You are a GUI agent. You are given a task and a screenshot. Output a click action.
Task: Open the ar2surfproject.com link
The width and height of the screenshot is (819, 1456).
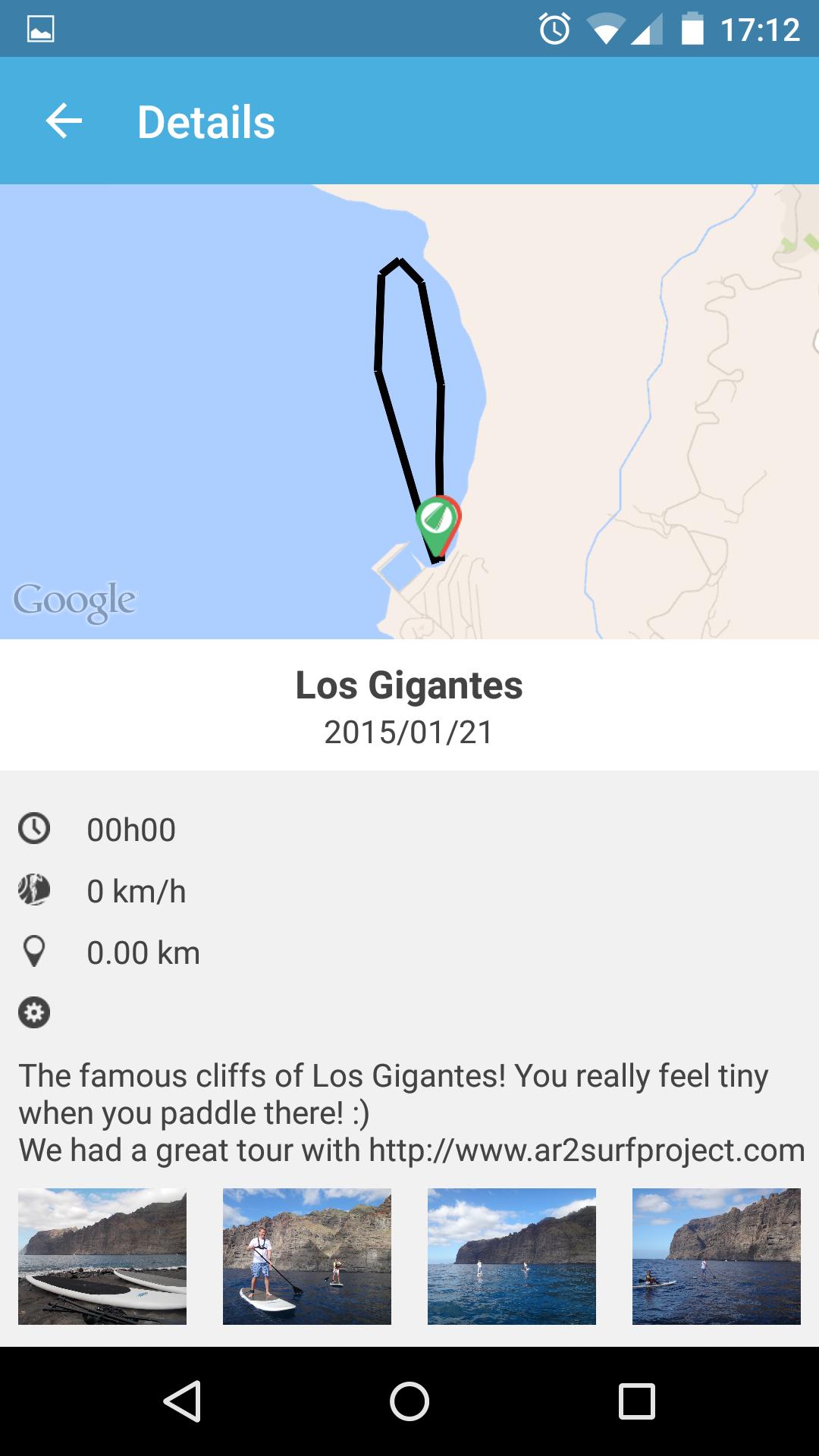585,1150
